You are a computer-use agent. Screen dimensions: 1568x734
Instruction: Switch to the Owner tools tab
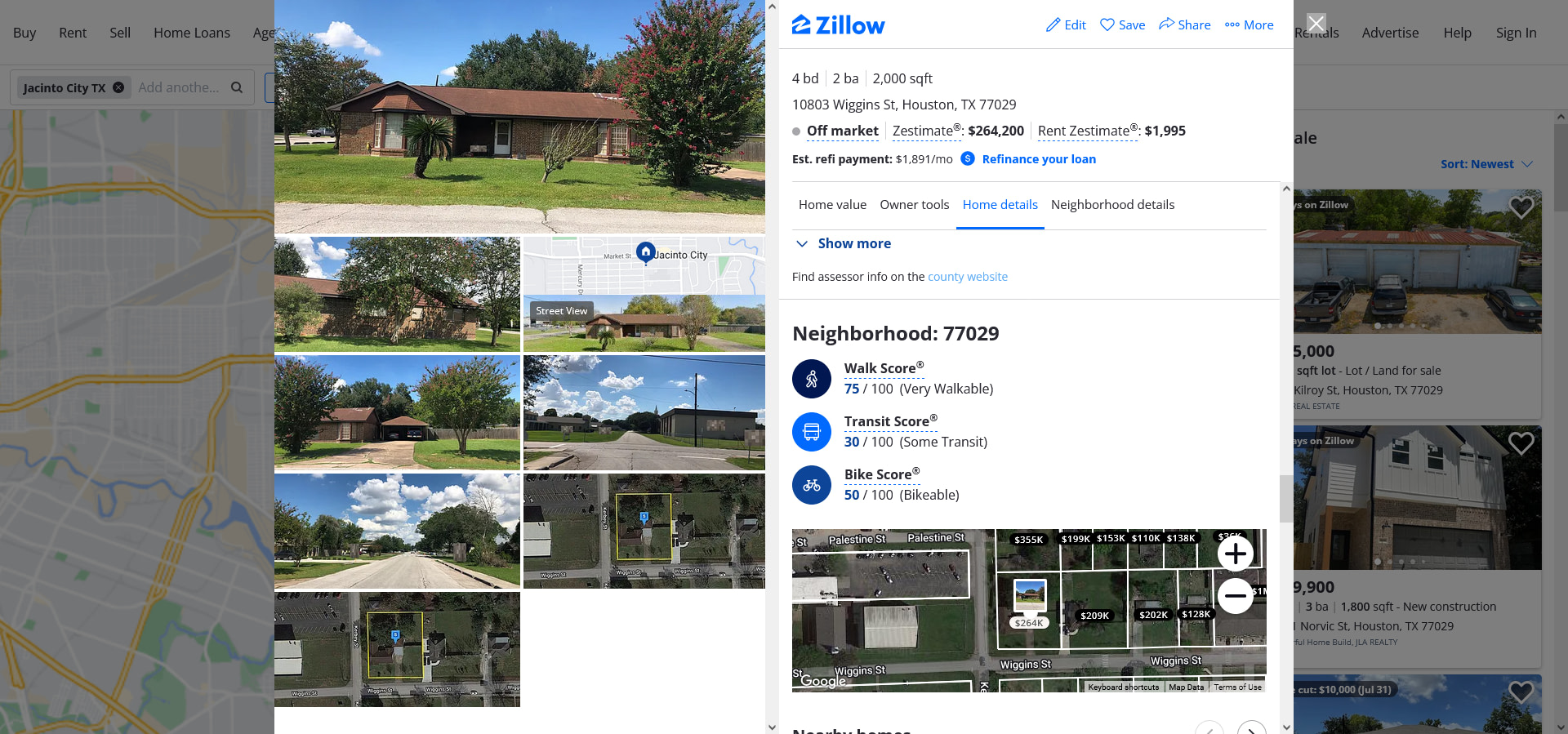coord(914,205)
